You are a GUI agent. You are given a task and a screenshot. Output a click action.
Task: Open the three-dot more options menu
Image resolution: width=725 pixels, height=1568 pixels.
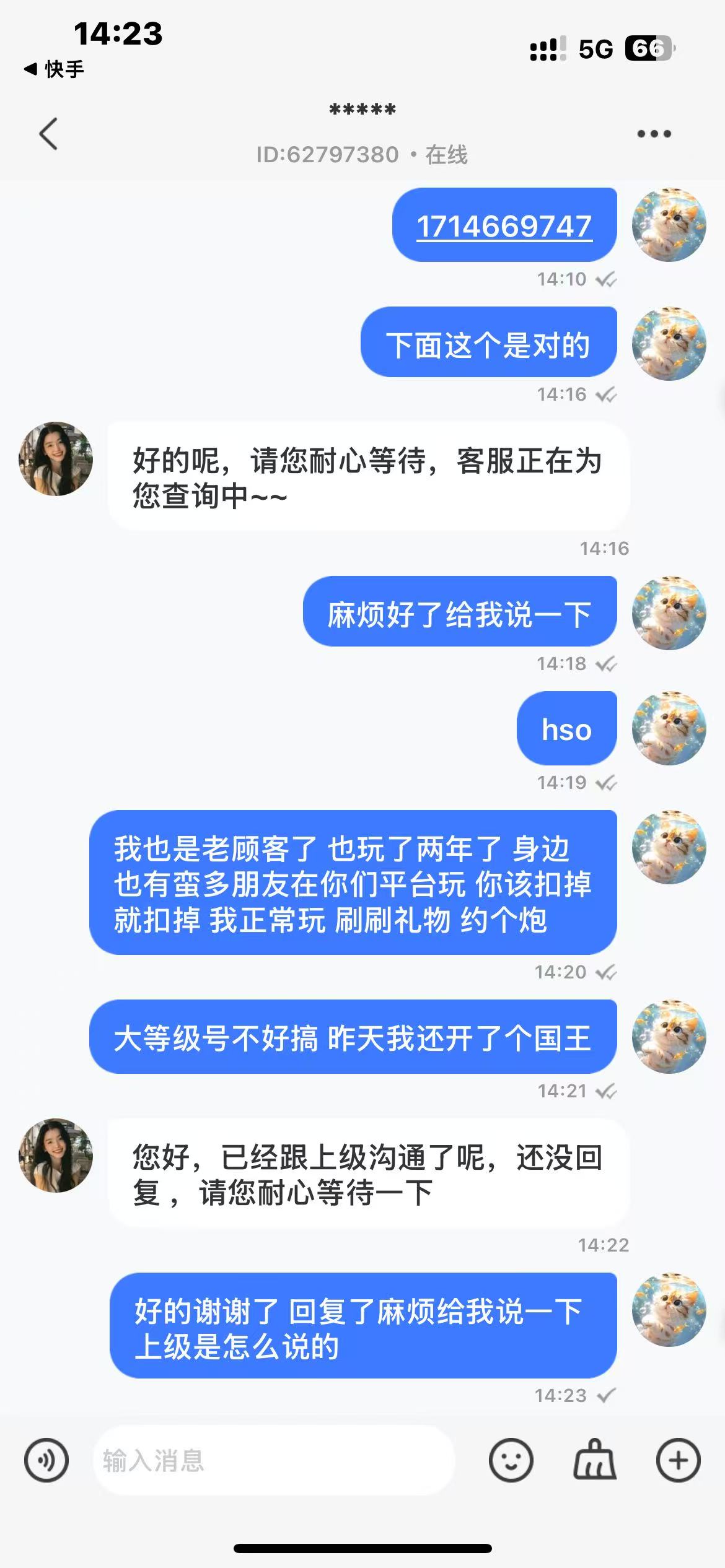point(654,134)
